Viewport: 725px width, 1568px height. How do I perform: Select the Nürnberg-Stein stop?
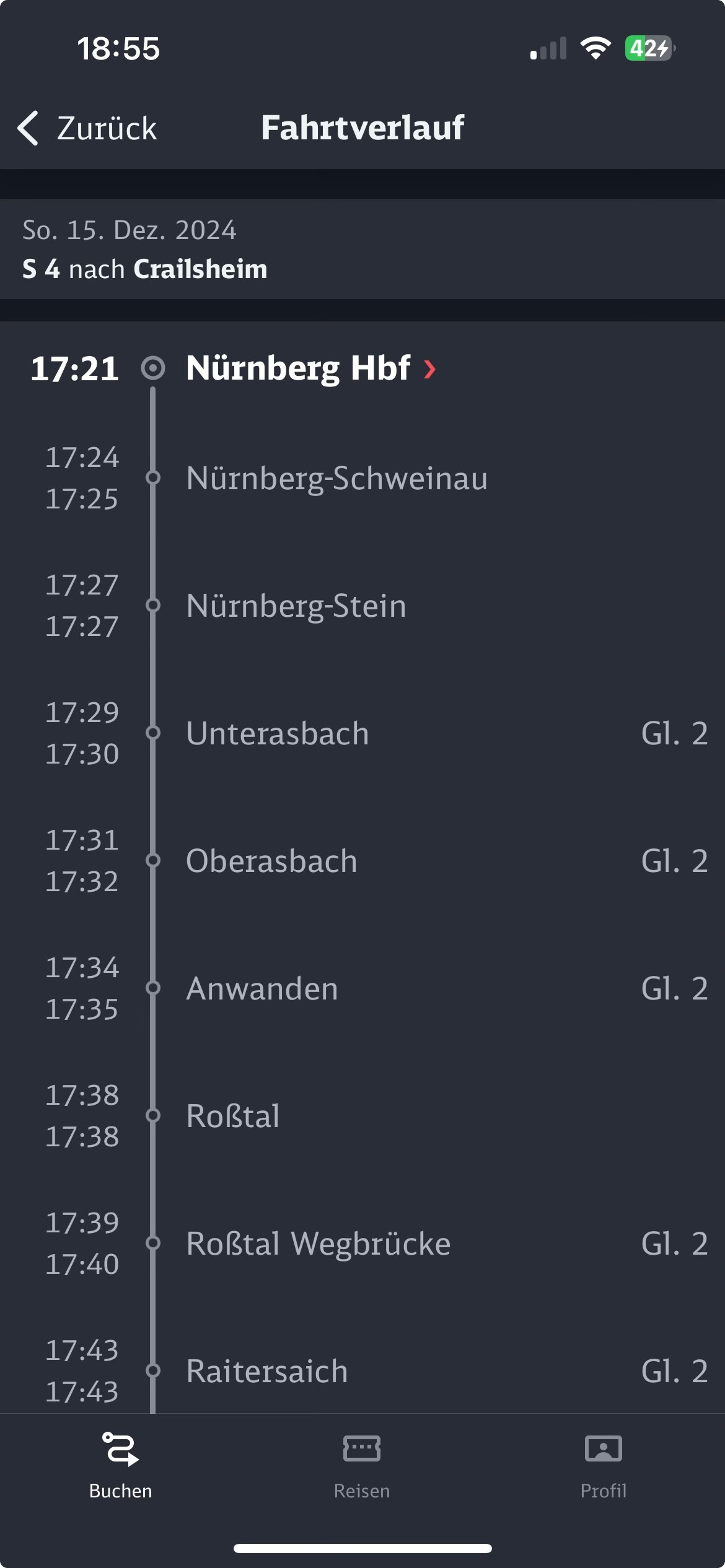(x=362, y=606)
